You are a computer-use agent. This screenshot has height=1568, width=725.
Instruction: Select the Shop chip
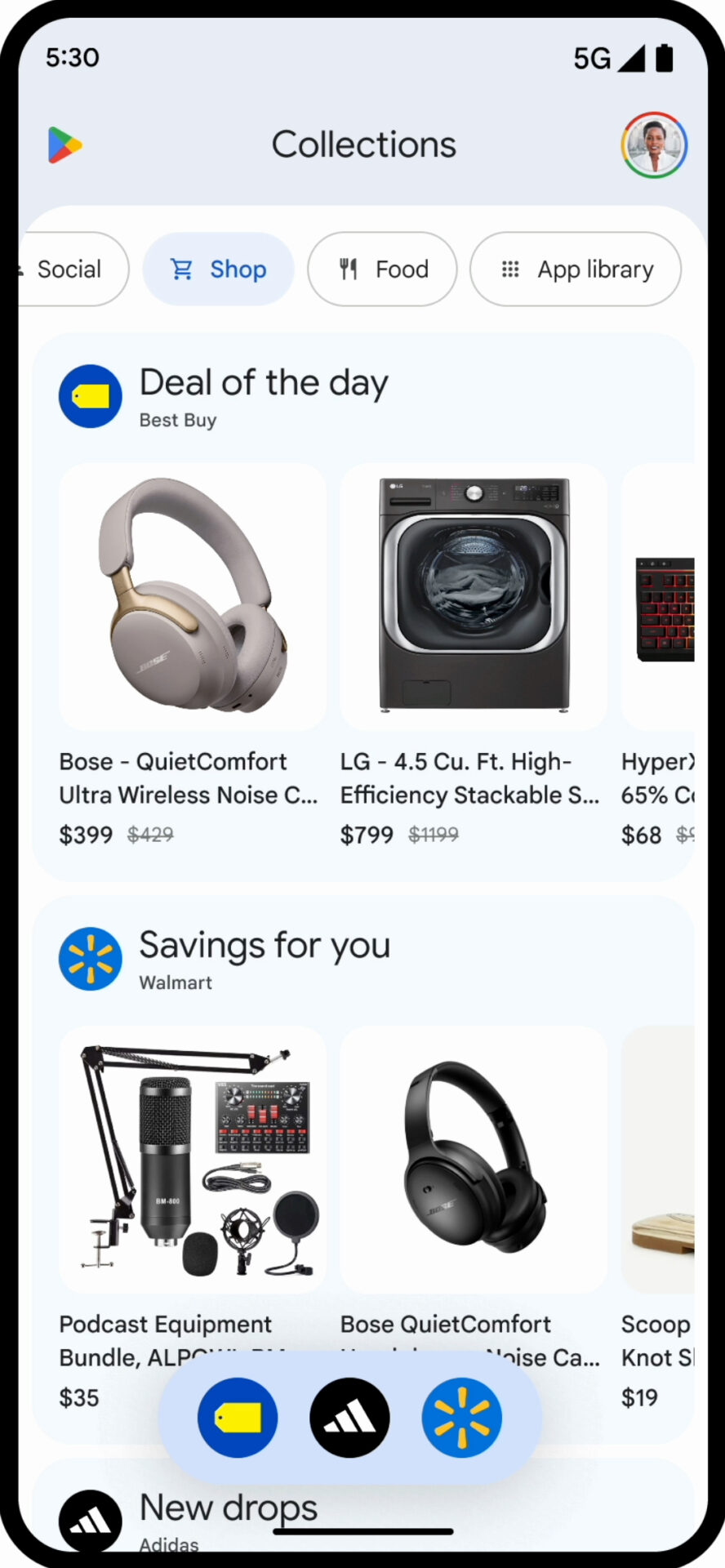point(218,269)
